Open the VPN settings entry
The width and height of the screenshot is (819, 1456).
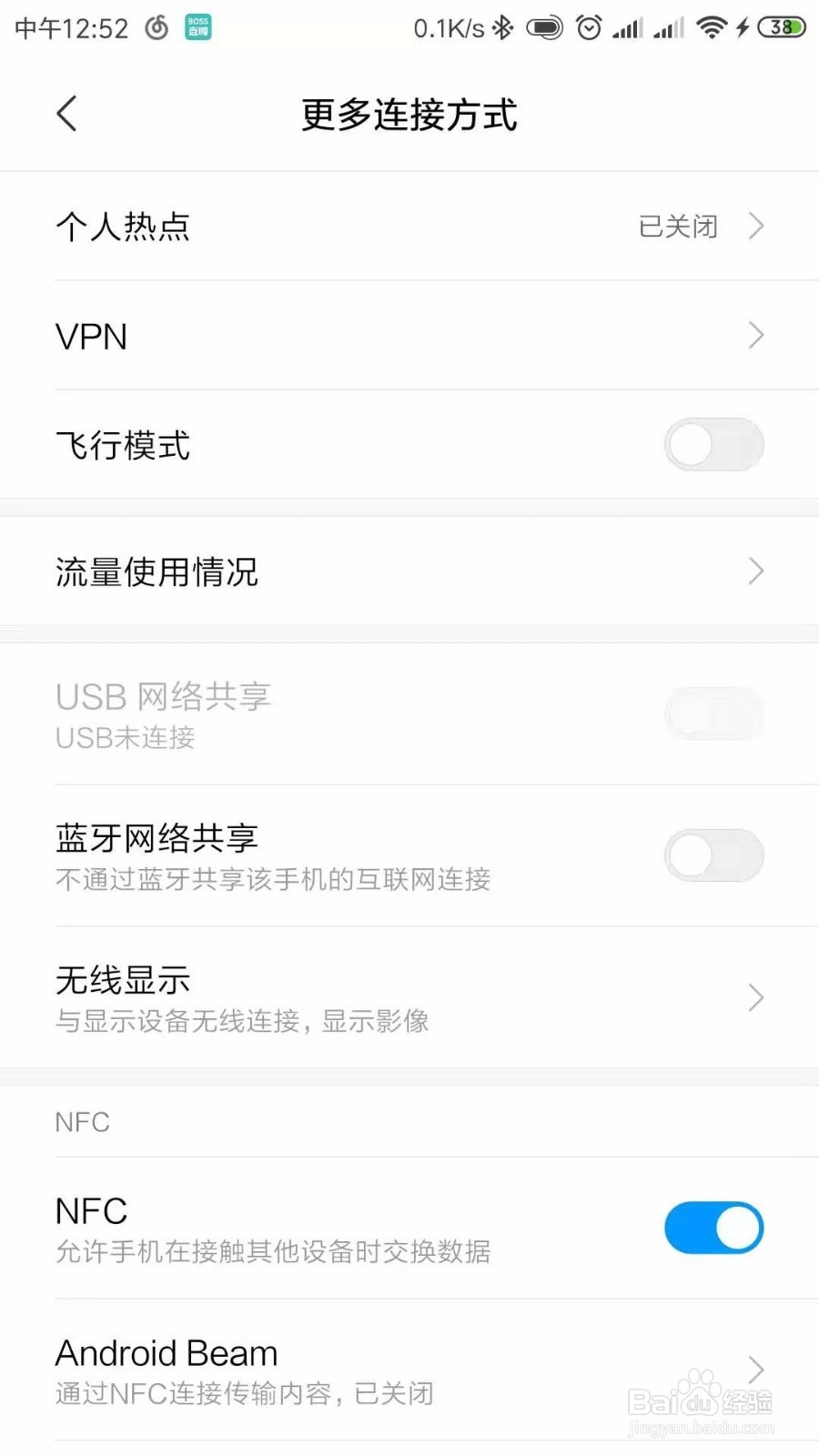tap(409, 336)
